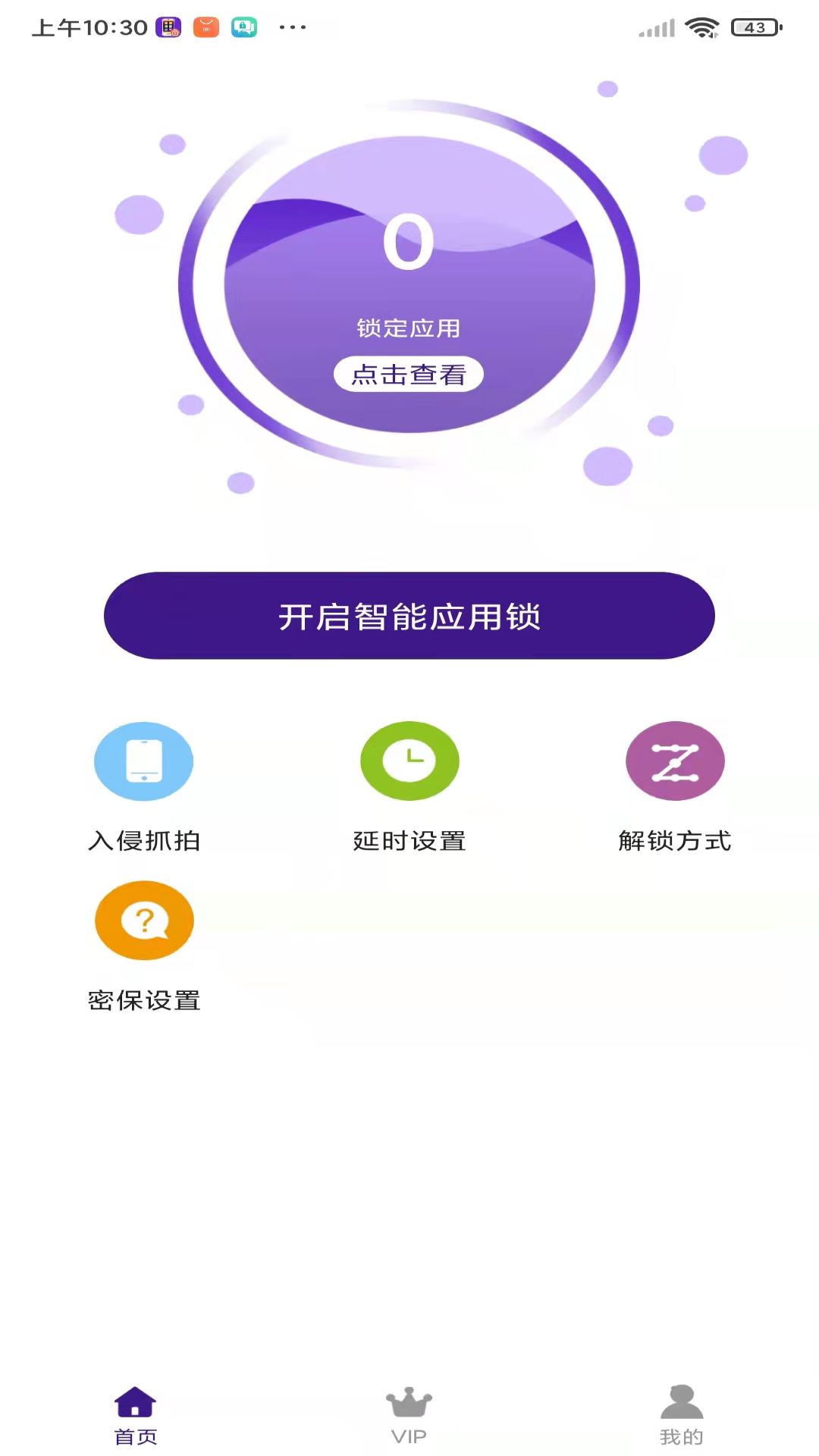The width and height of the screenshot is (819, 1456).
Task: Open 密保设置 security question settings
Action: tap(144, 947)
